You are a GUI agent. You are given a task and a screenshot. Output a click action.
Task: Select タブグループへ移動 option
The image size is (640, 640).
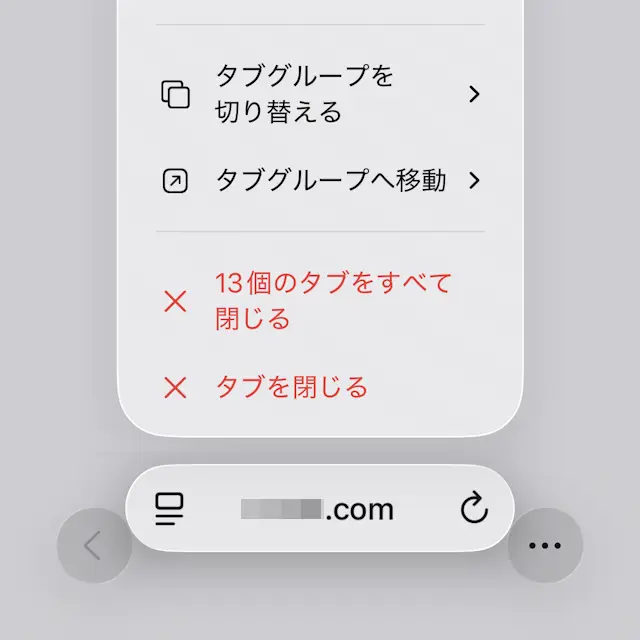pyautogui.click(x=320, y=181)
